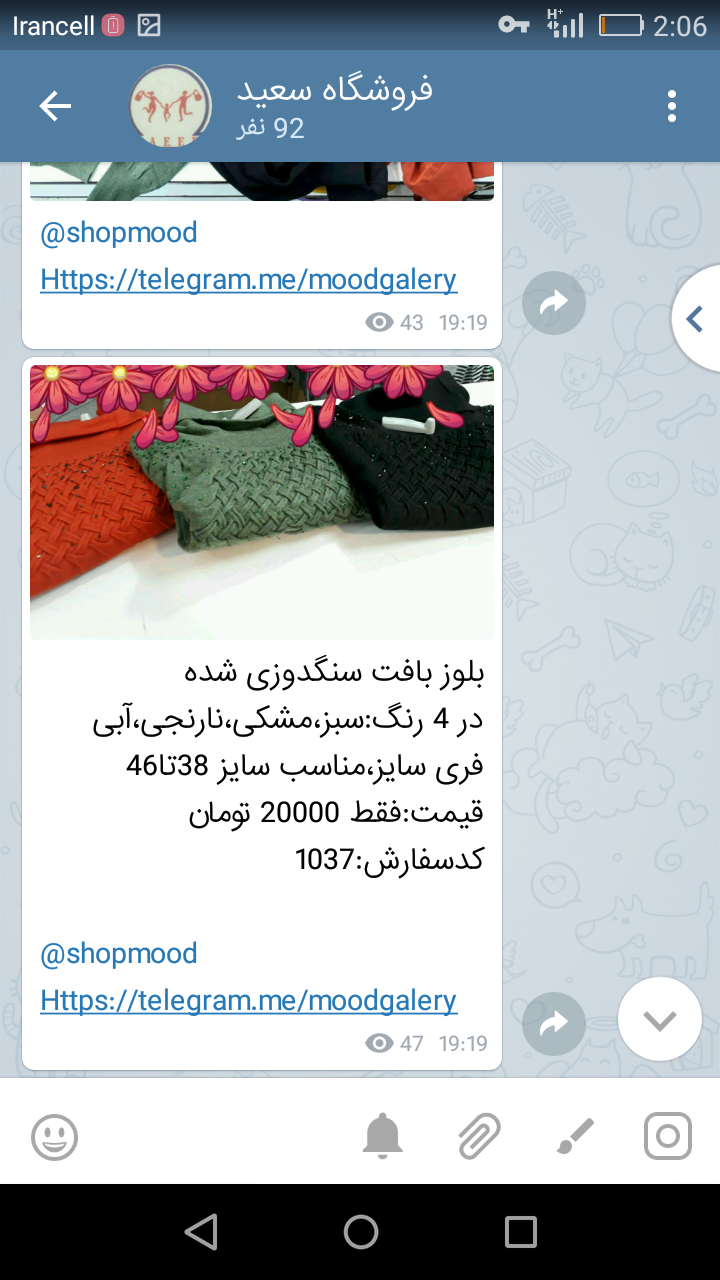720x1280 pixels.
Task: Forward the post with 47 views
Action: click(553, 1024)
